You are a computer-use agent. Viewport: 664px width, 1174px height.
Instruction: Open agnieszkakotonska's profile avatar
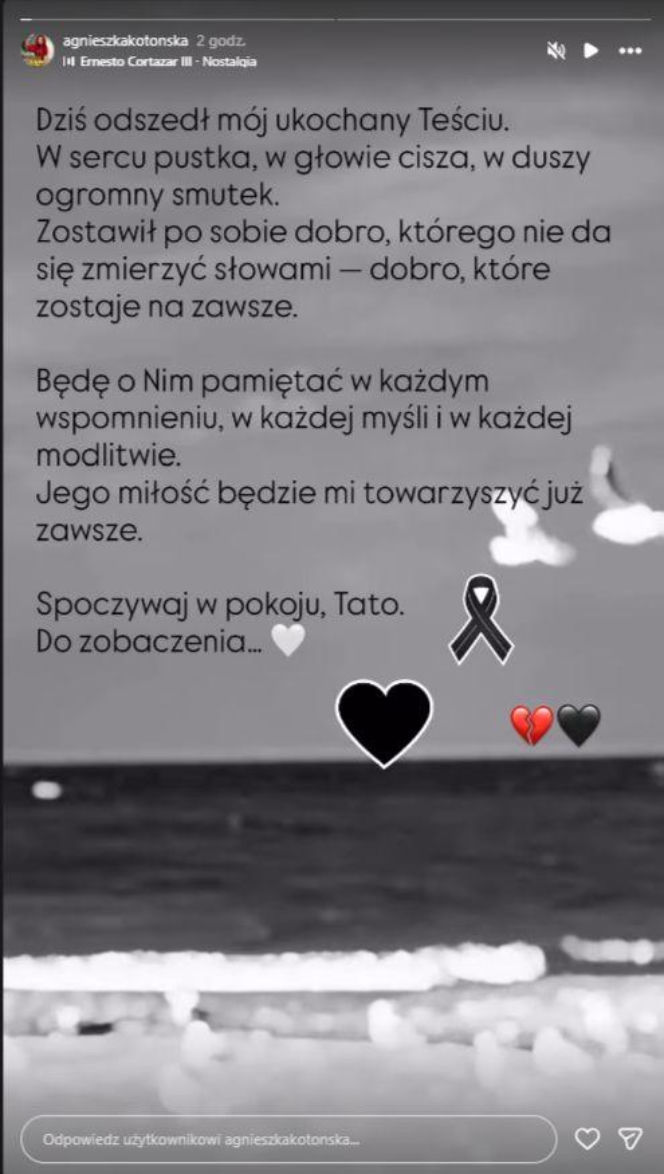point(38,49)
